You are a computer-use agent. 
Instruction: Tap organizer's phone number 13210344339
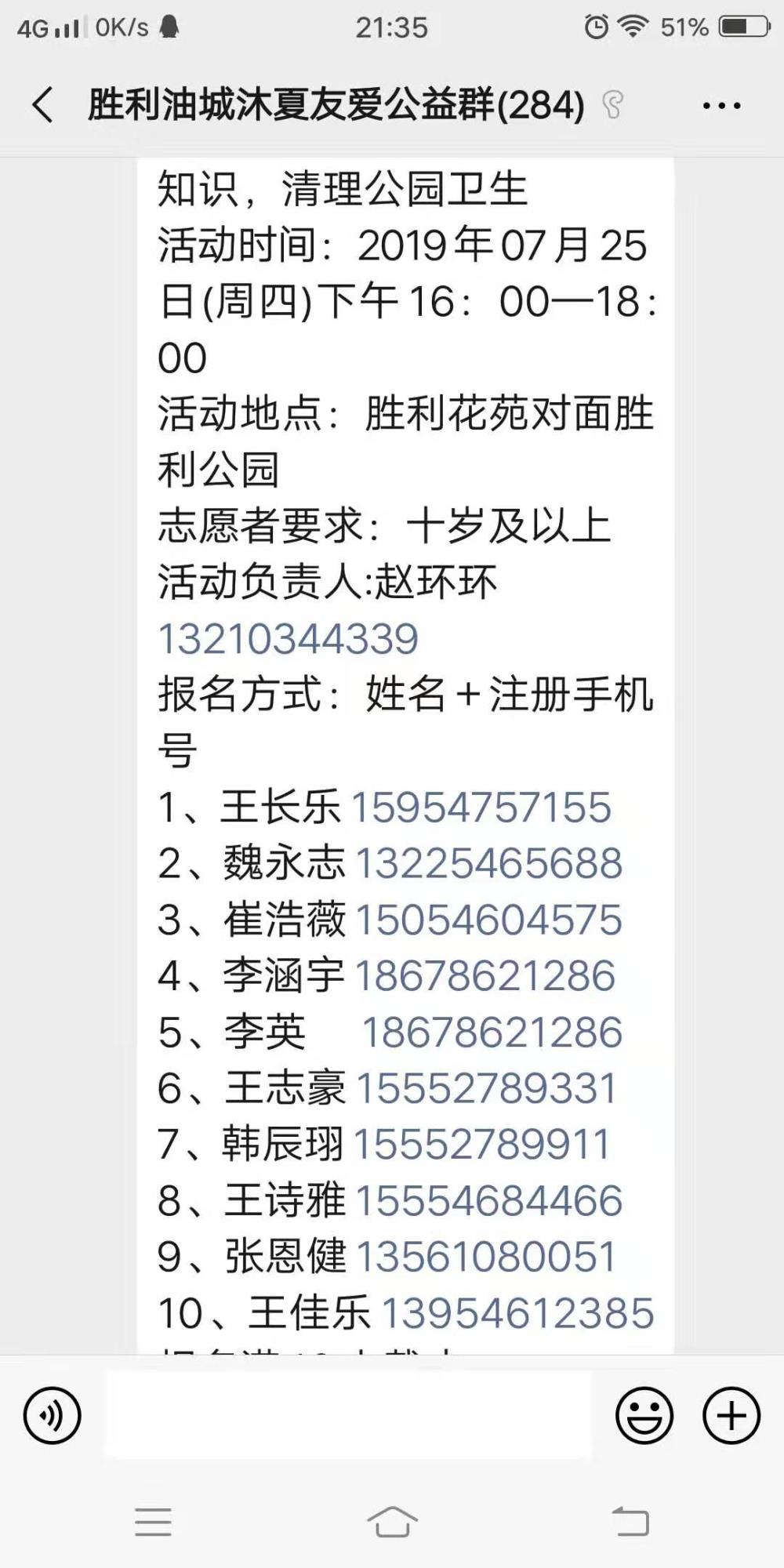point(289,638)
